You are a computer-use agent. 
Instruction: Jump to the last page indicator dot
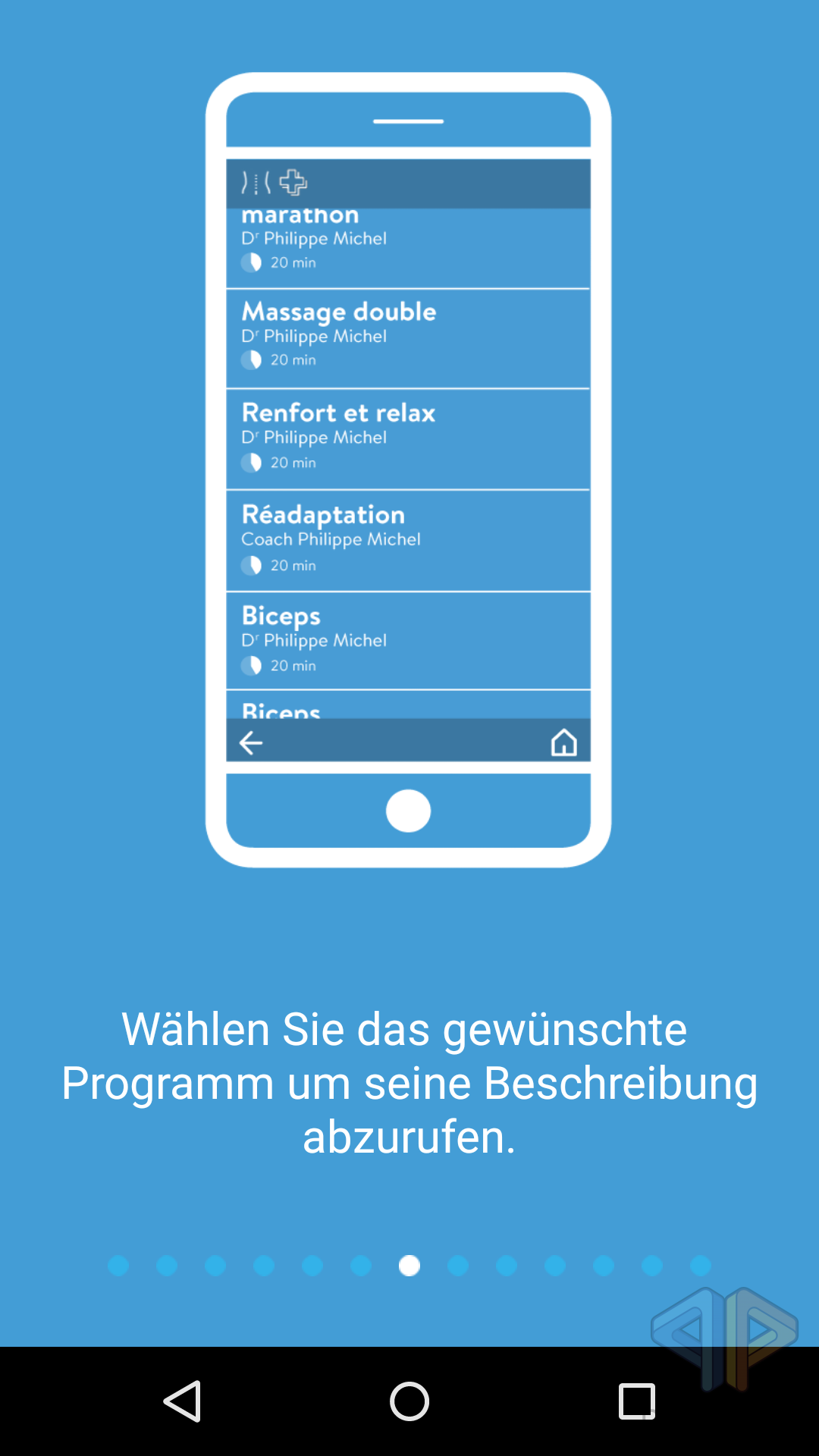click(701, 1266)
